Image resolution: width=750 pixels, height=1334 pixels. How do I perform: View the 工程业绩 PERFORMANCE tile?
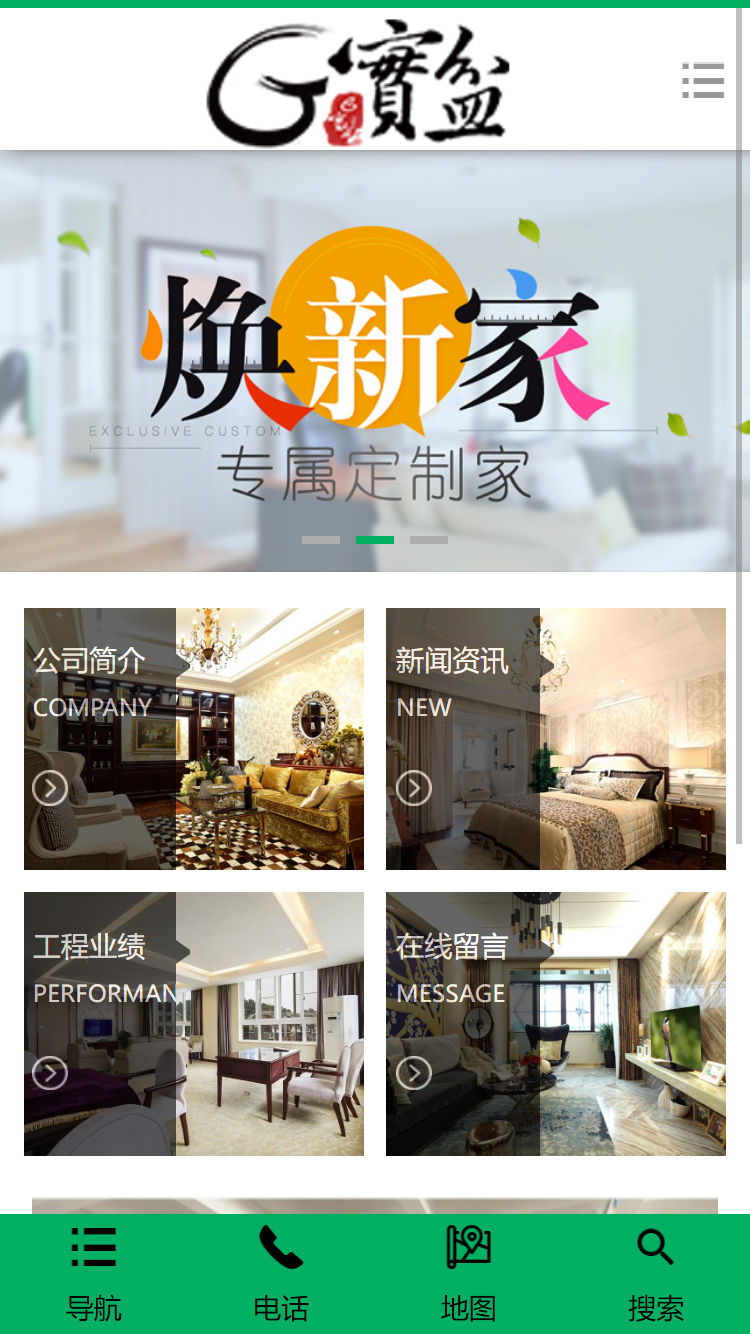[x=194, y=1024]
